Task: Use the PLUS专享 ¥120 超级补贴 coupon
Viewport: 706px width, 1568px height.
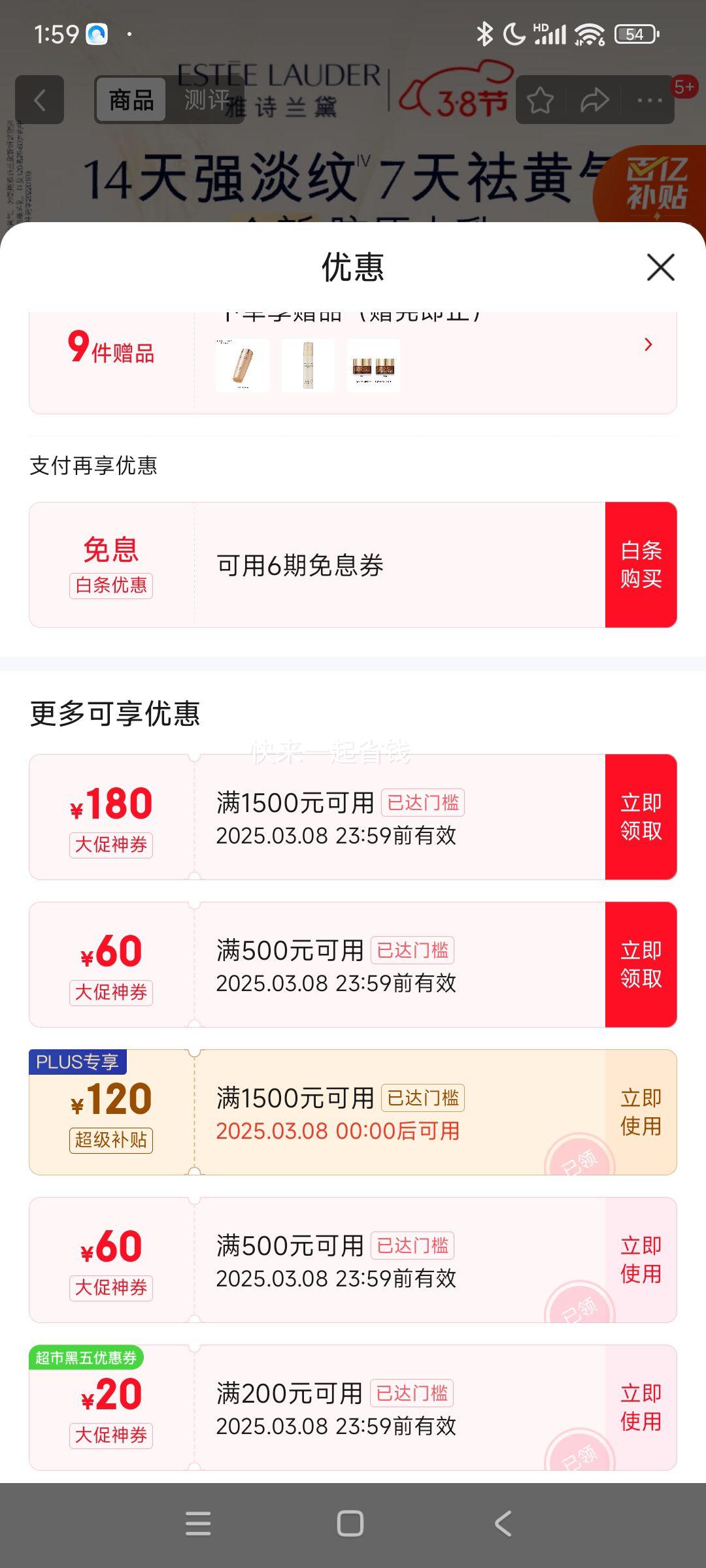Action: (x=641, y=1112)
